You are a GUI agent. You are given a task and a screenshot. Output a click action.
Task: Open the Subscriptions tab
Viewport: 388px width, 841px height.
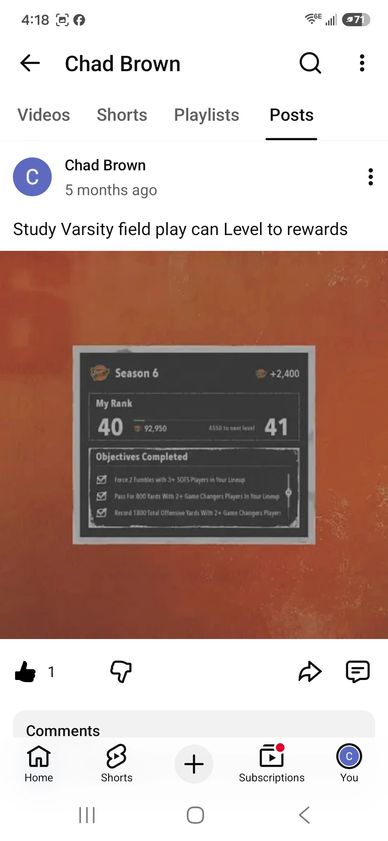point(272,762)
